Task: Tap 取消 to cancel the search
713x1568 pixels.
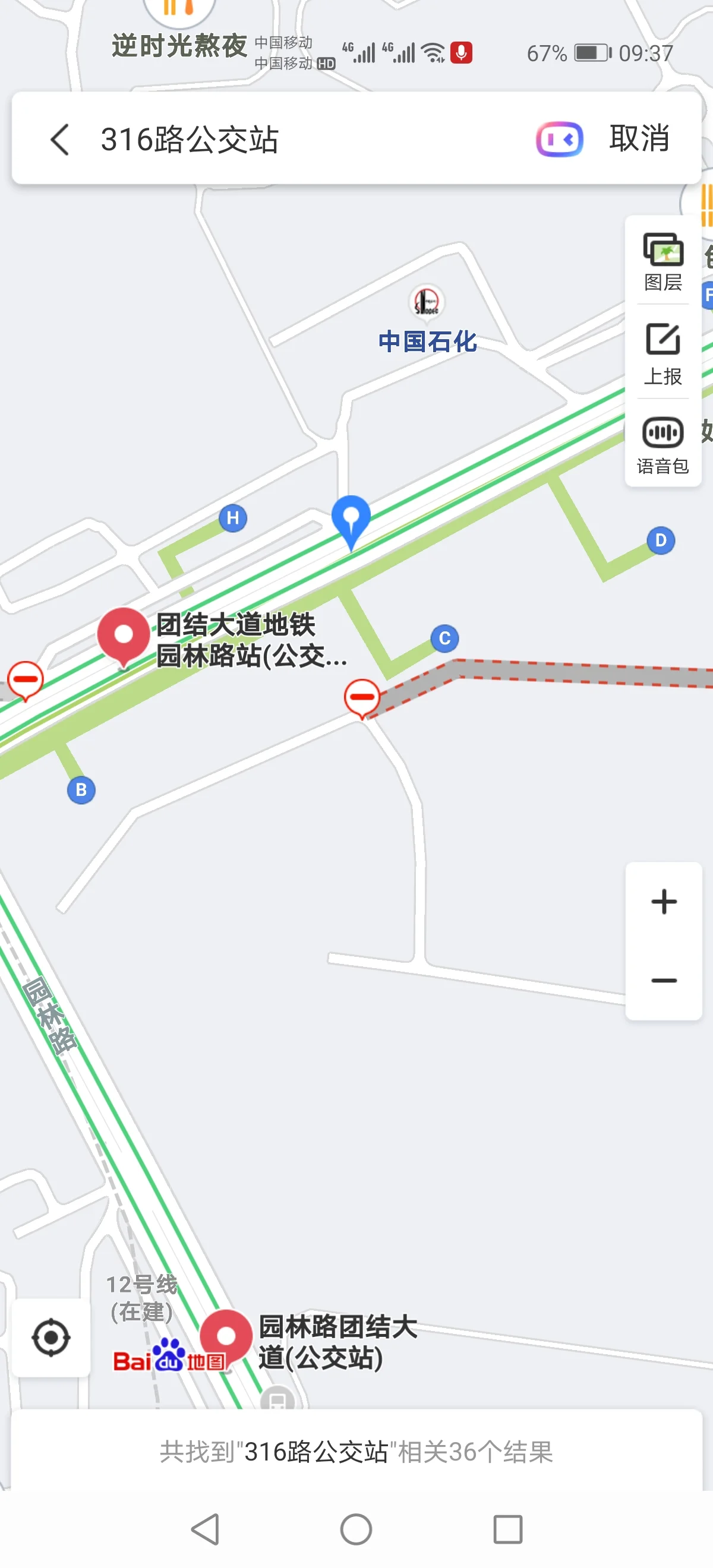Action: tap(638, 139)
